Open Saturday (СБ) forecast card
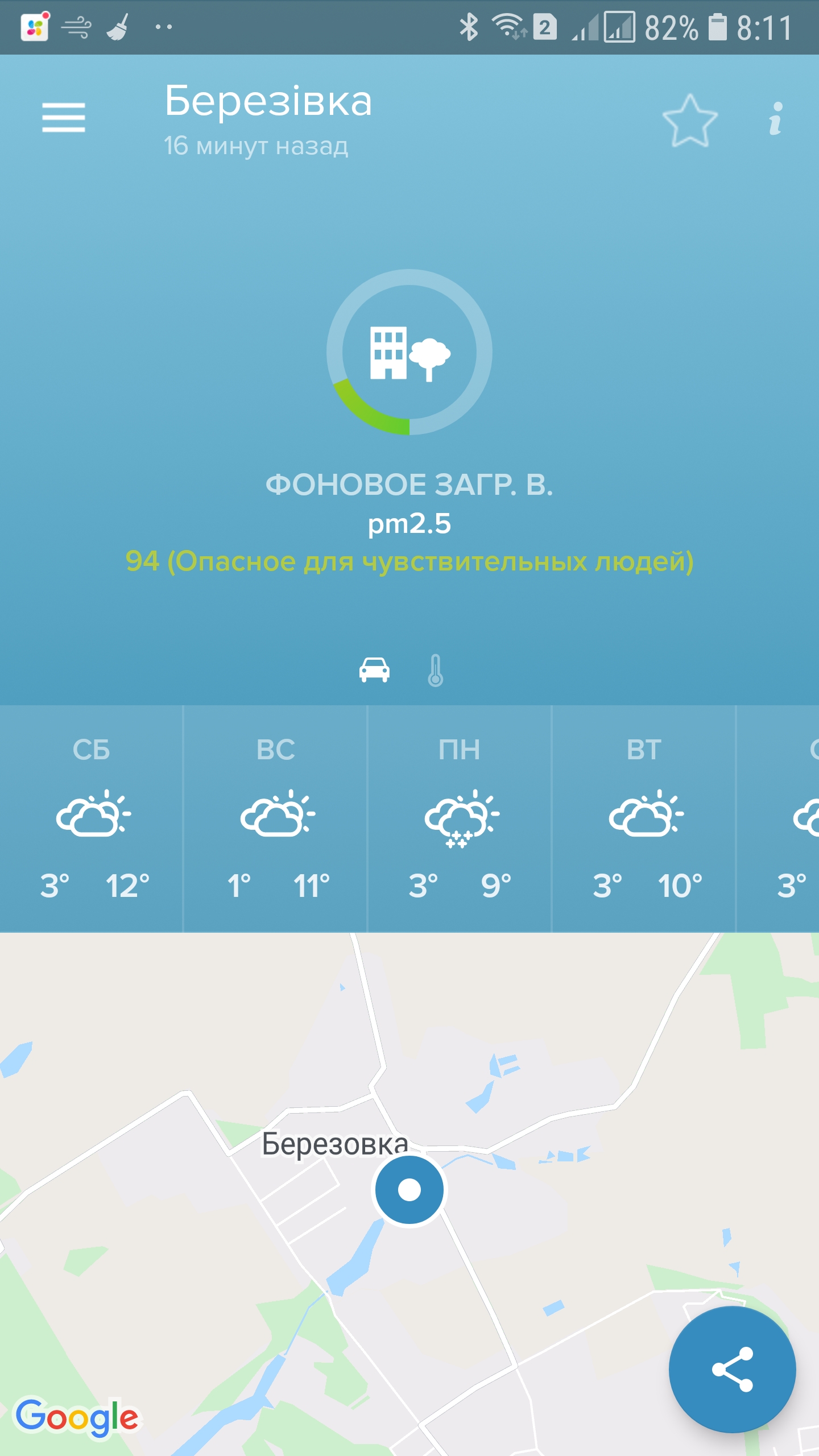The width and height of the screenshot is (819, 1456). (x=92, y=818)
